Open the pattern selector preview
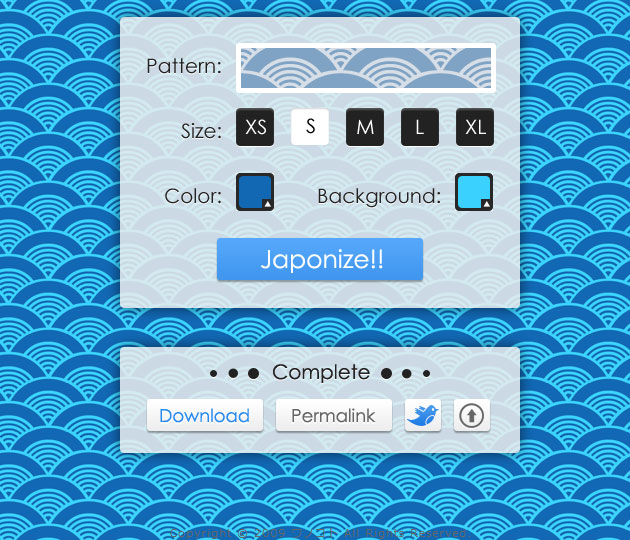 pyautogui.click(x=365, y=68)
